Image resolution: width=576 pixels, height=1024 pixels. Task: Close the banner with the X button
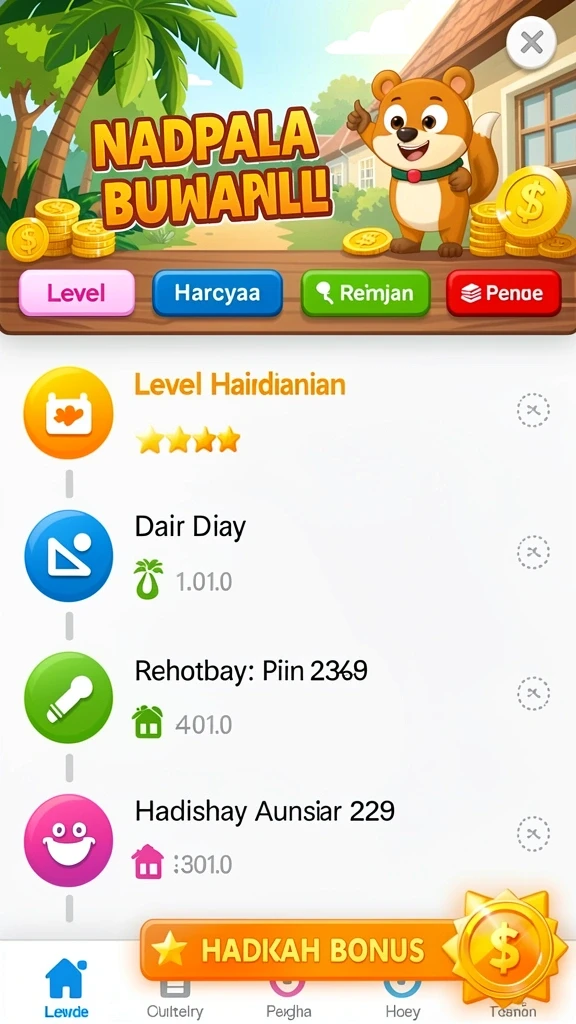(x=531, y=44)
